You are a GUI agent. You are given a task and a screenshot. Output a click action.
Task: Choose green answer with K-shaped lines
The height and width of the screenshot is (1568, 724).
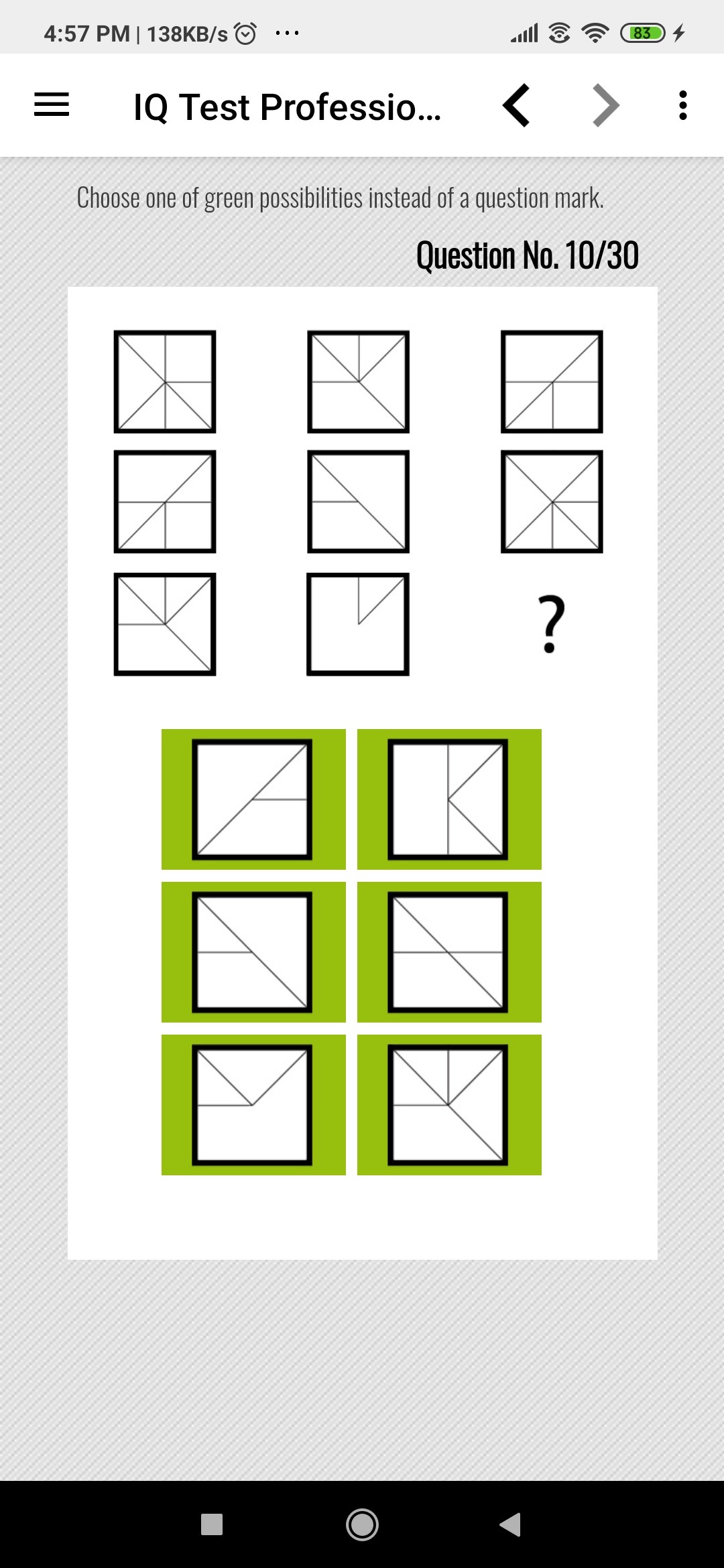[x=448, y=799]
